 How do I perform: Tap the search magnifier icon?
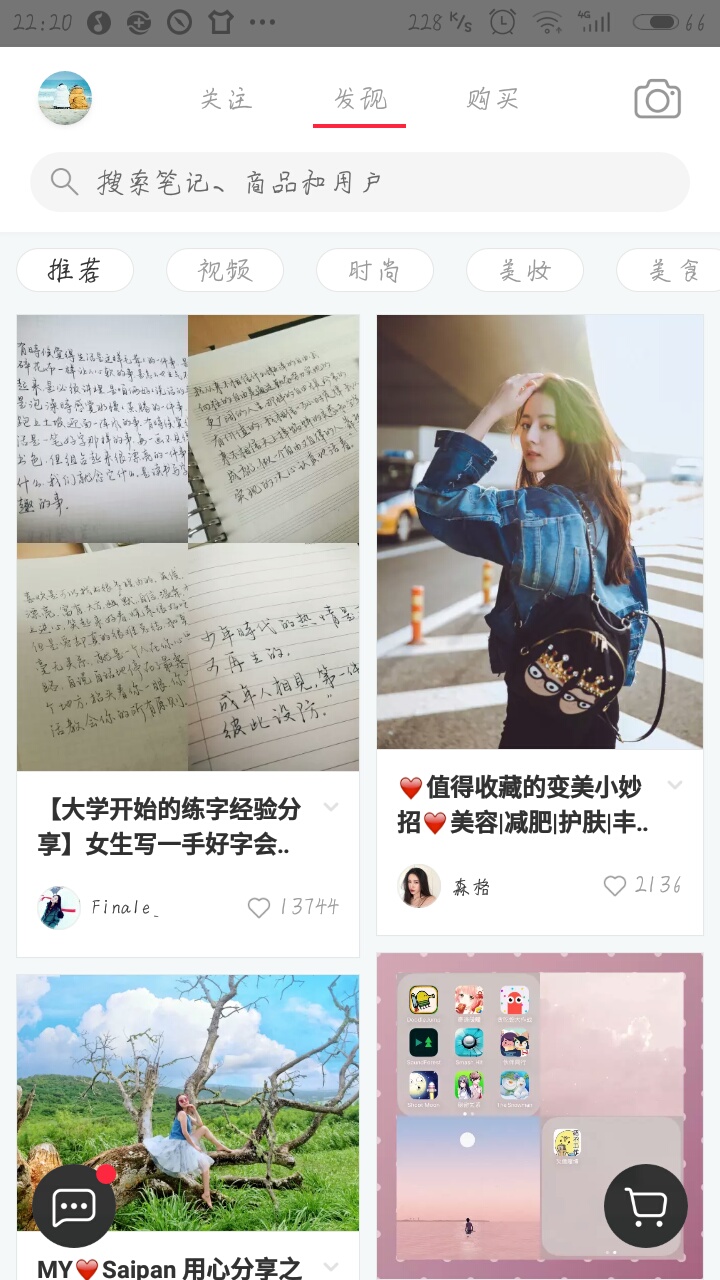[x=63, y=181]
